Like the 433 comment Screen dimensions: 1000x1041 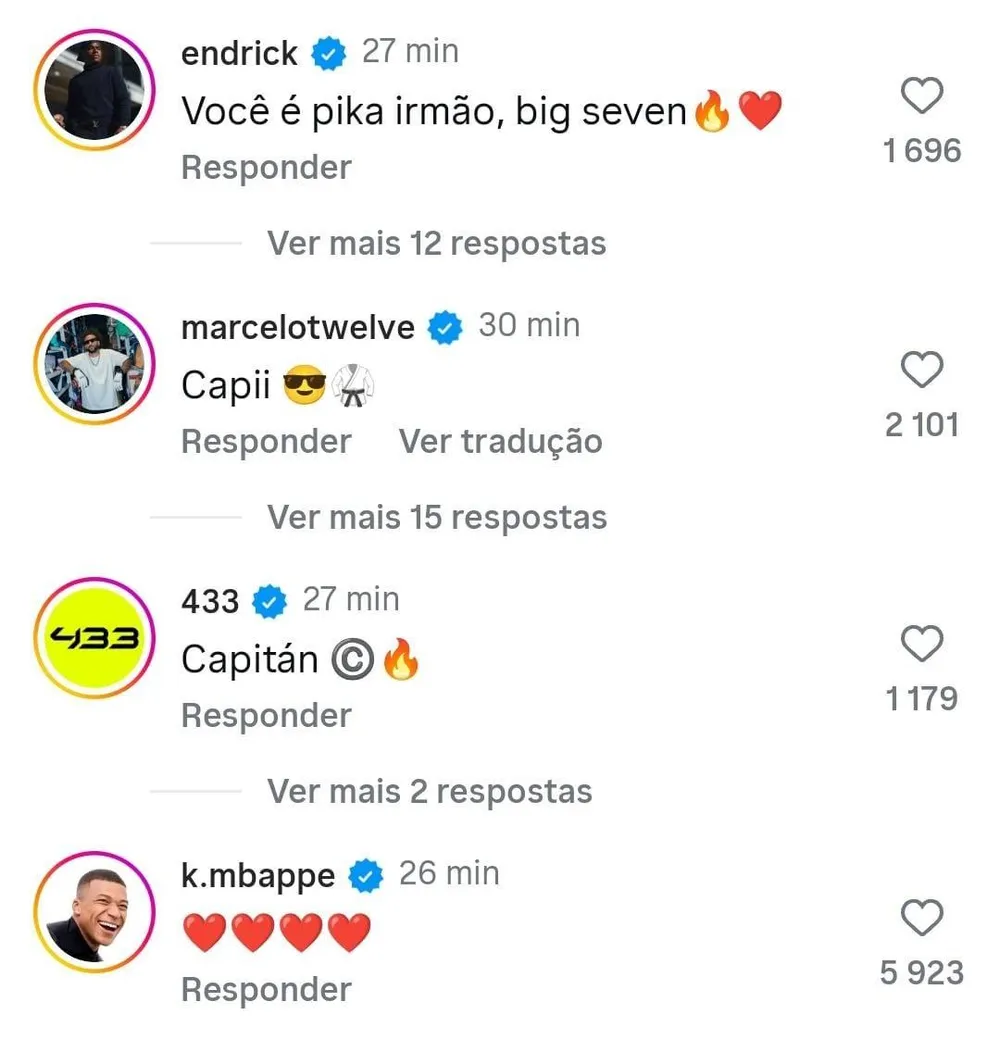[921, 645]
